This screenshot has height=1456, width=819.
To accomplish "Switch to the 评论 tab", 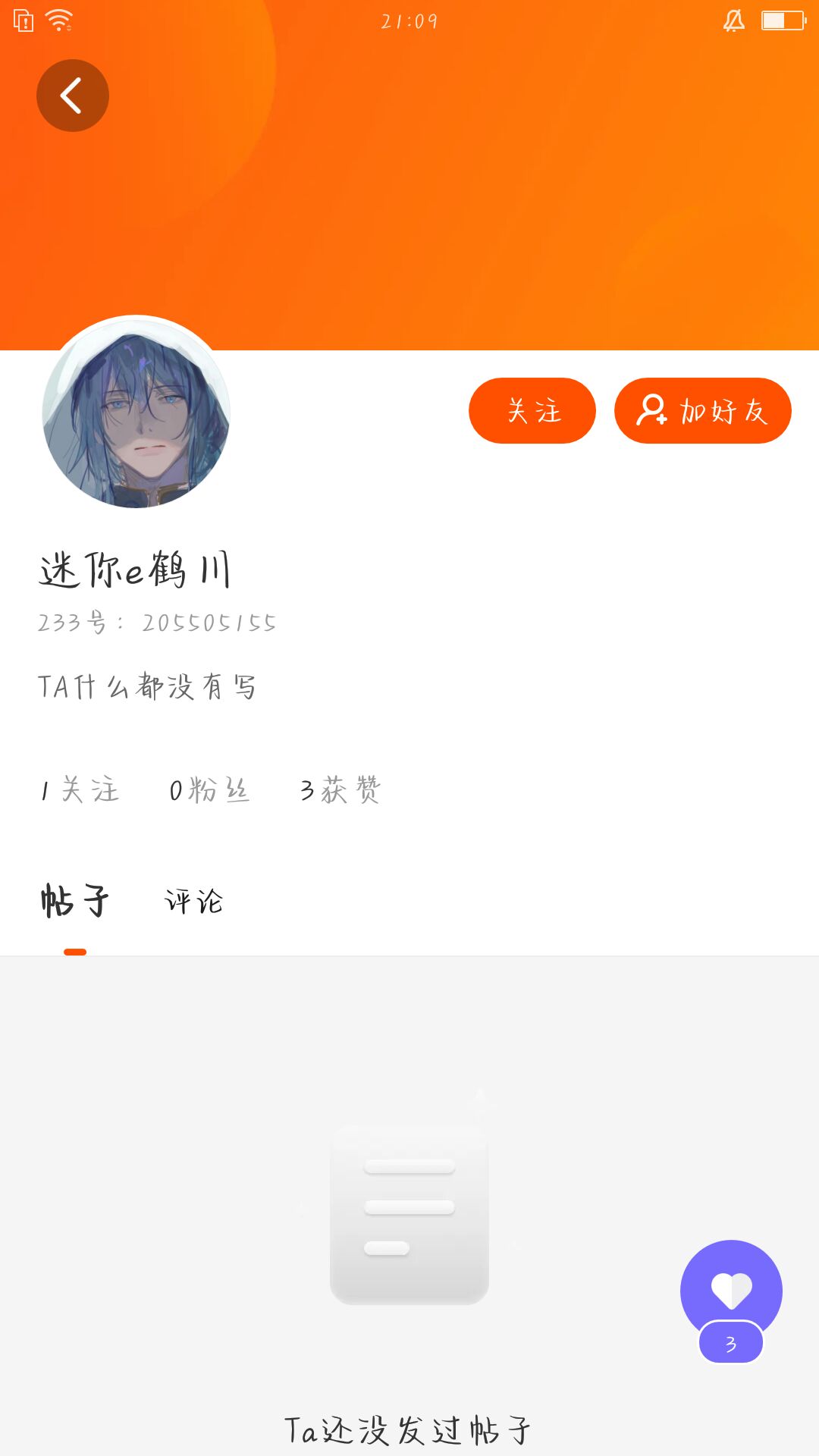I will tap(194, 902).
